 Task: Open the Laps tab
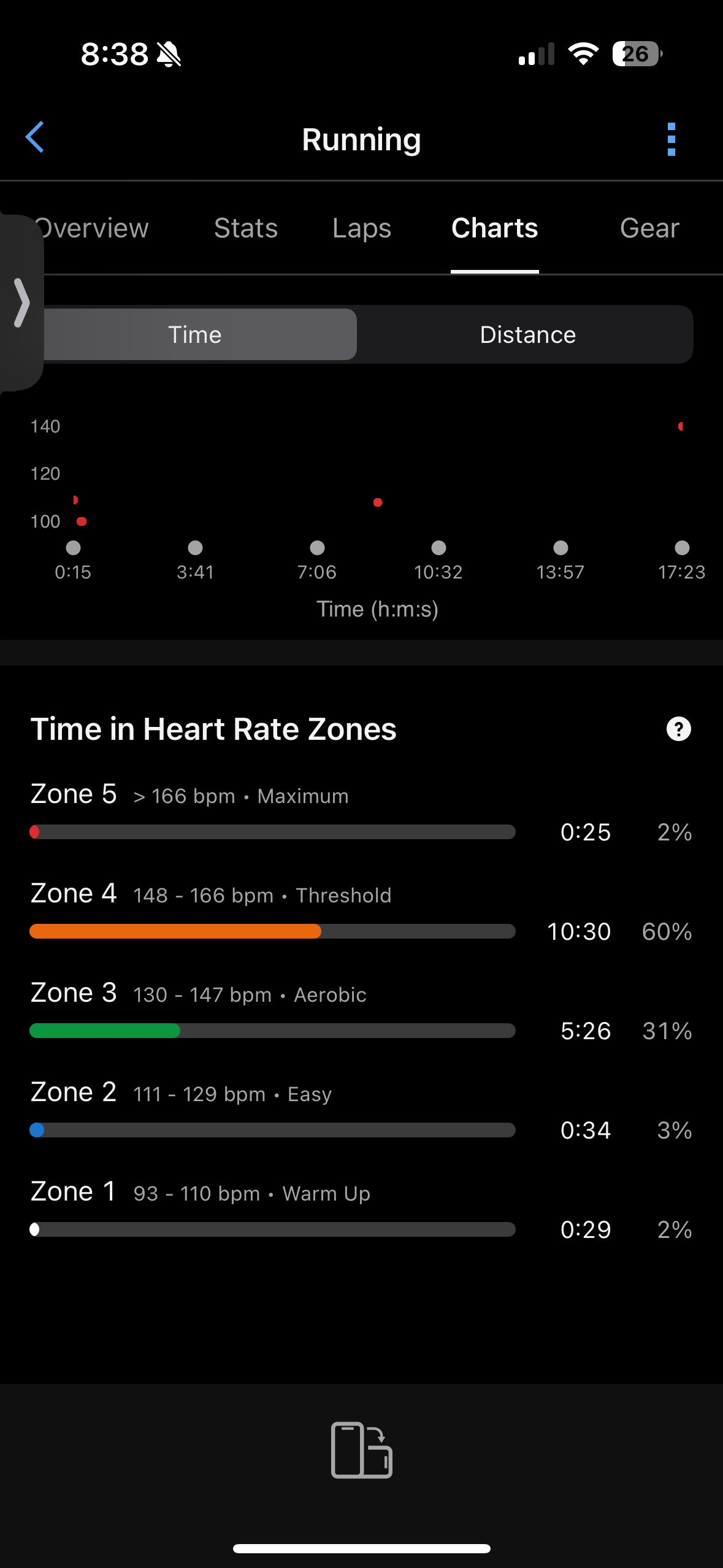pyautogui.click(x=362, y=228)
